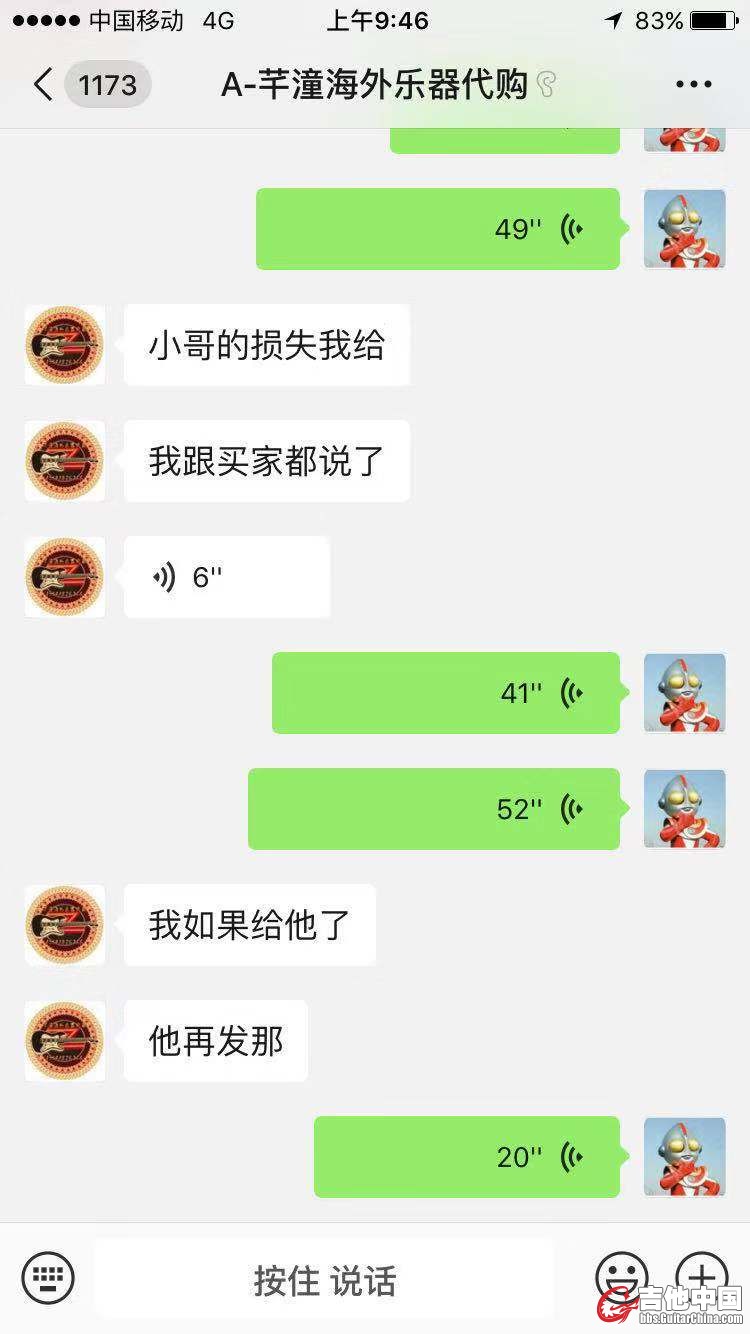Open my avatar beside the 41-second message
Screen dimensions: 750x1334
click(685, 693)
